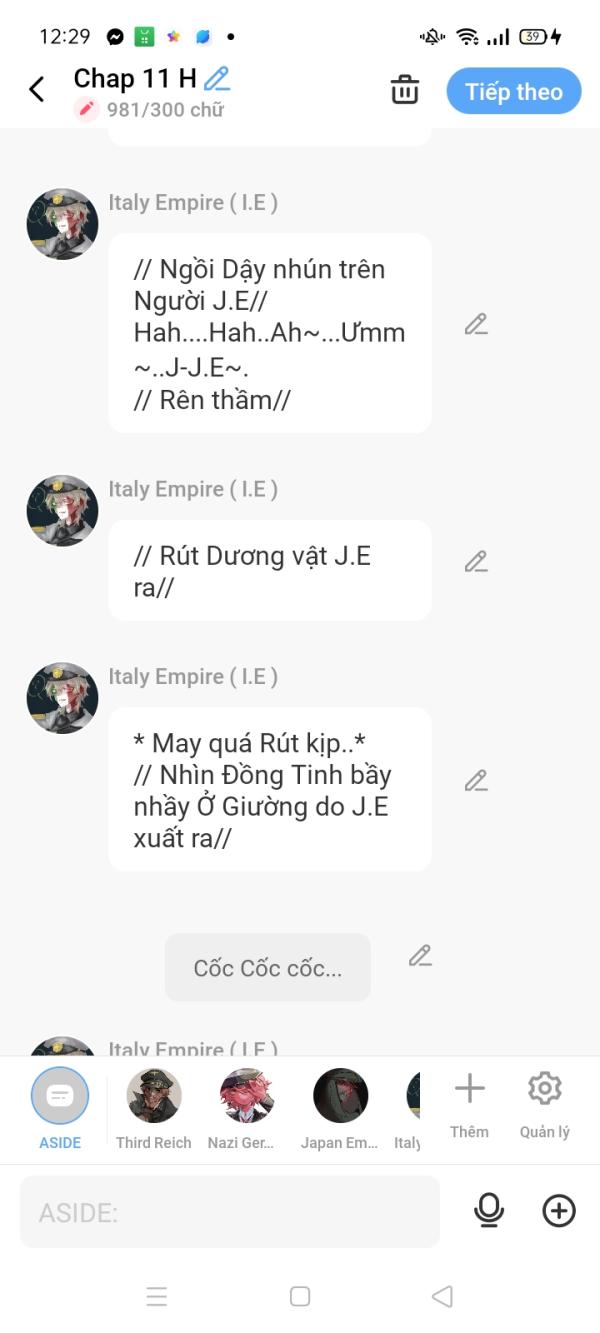Select the ASIDE narrator option
Image resolution: width=600 pixels, height=1333 pixels.
coord(60,1106)
